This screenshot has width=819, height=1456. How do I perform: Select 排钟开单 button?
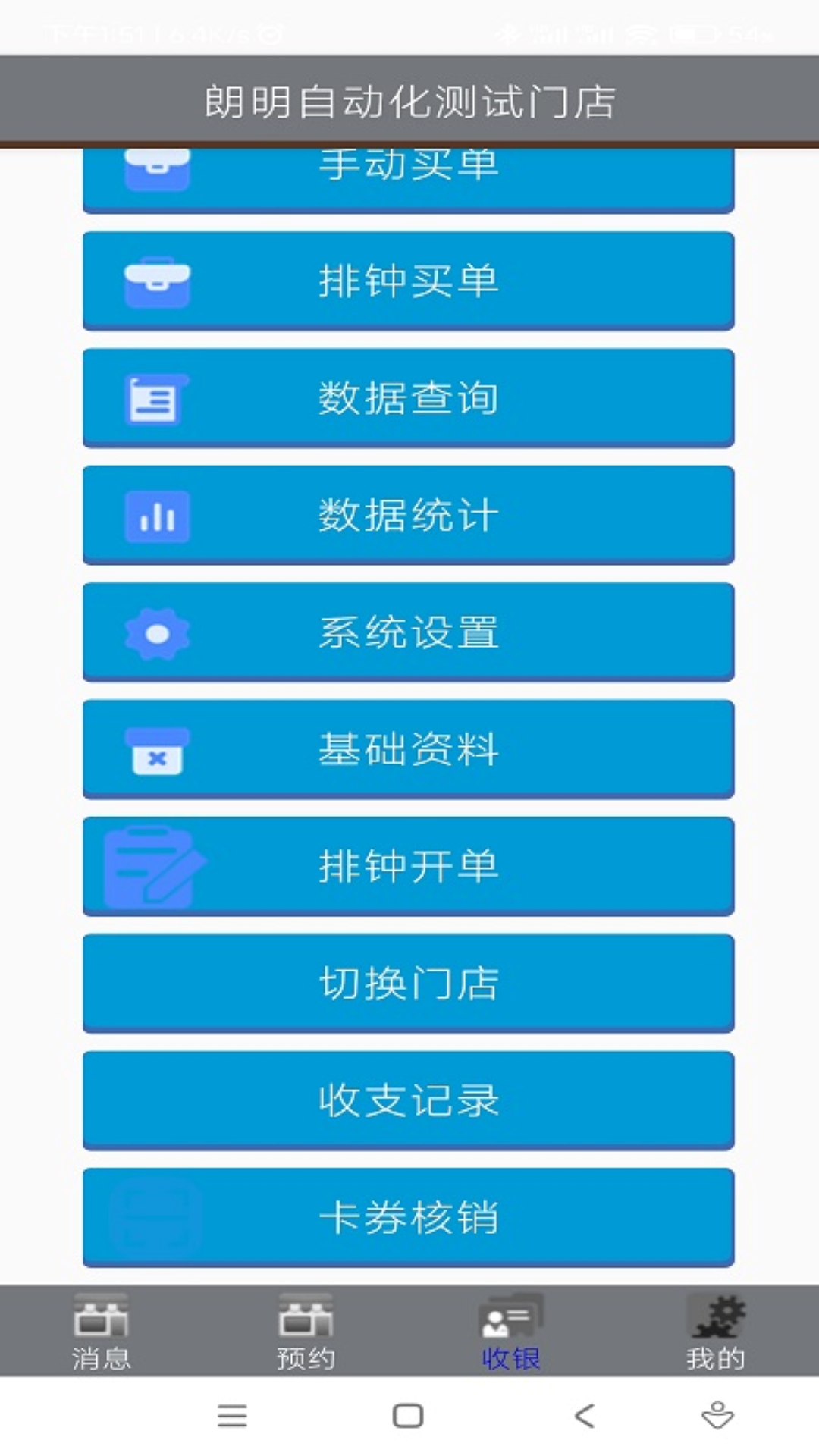click(x=408, y=866)
